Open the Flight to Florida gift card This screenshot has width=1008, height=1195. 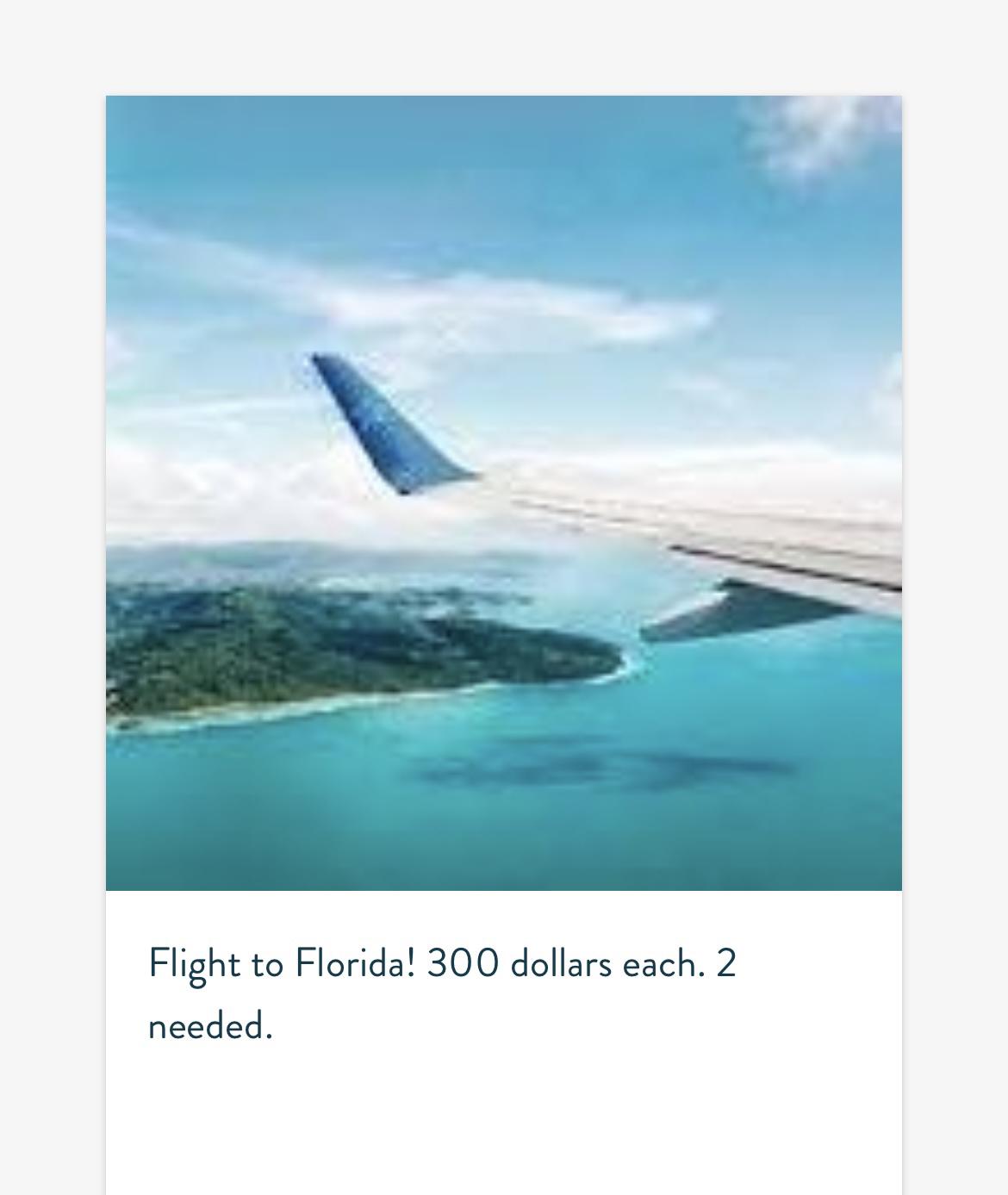(x=503, y=493)
